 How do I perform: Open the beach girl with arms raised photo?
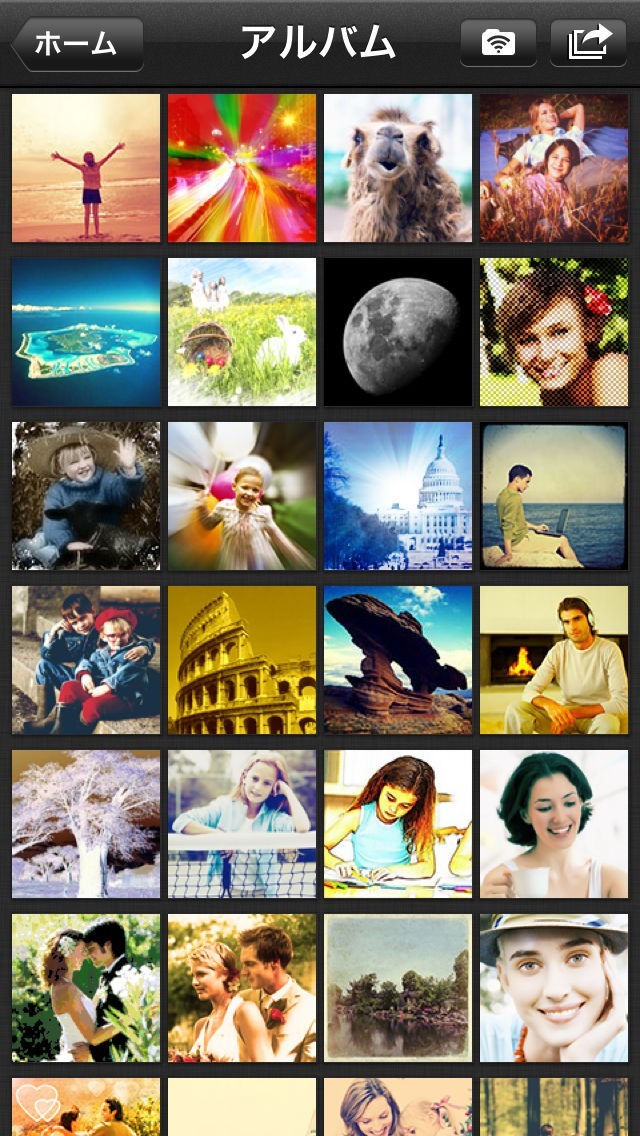coord(86,168)
